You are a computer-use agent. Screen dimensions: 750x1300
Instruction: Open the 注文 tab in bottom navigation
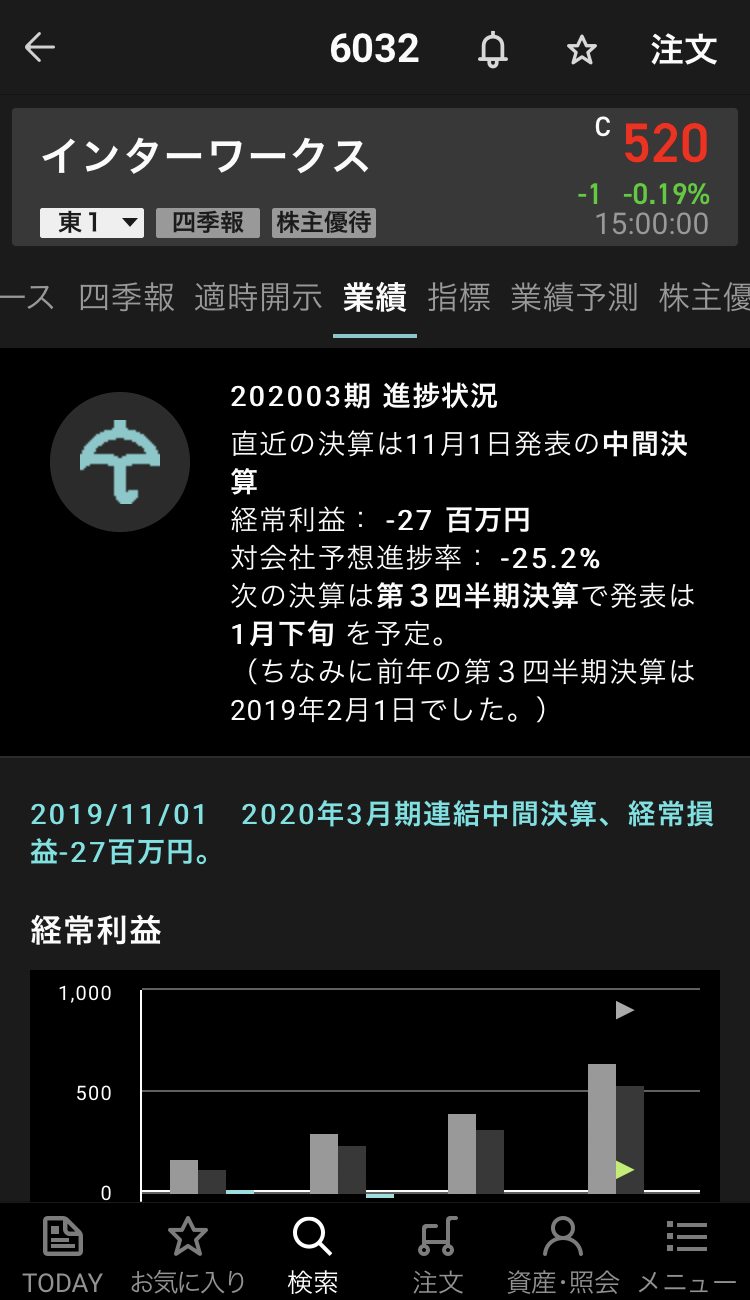click(x=437, y=1254)
